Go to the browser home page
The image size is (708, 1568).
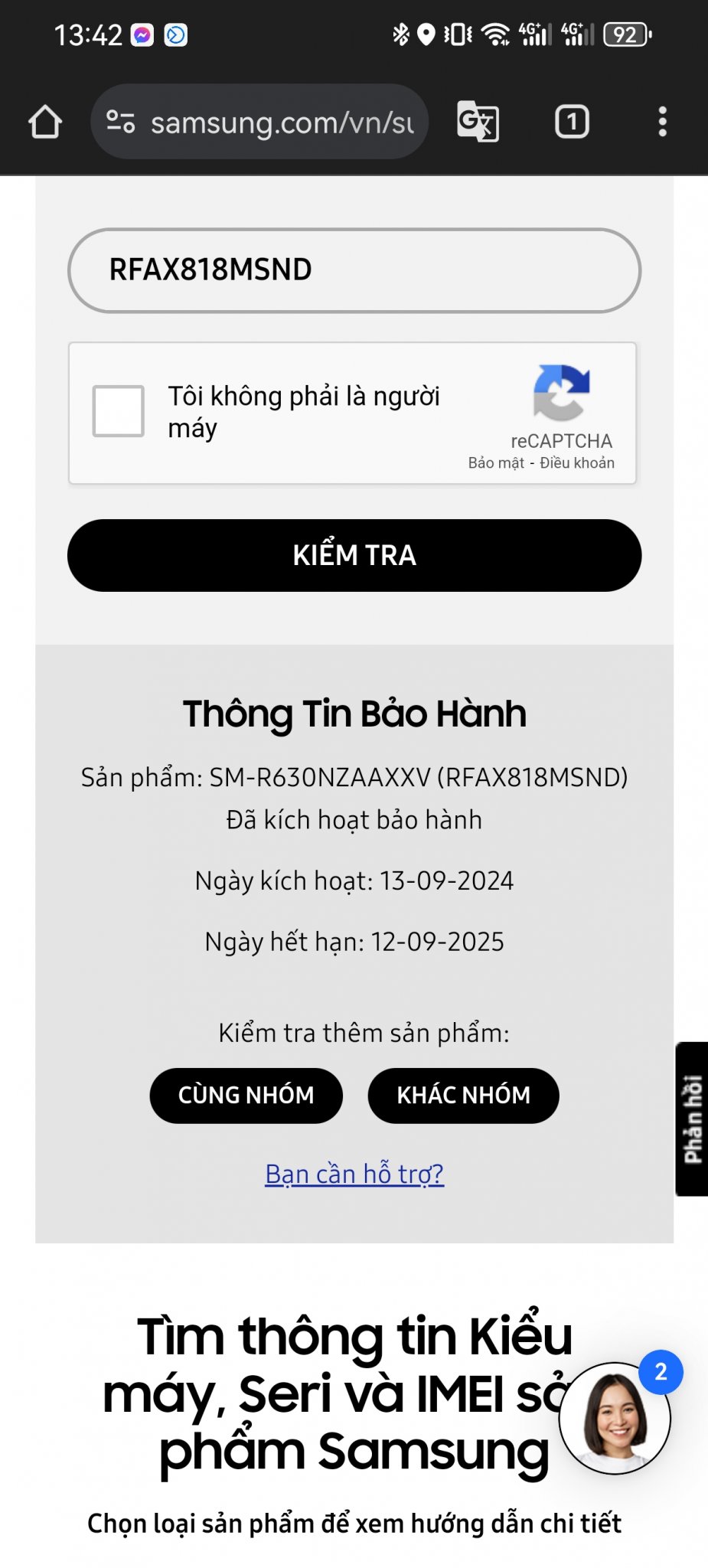[45, 122]
